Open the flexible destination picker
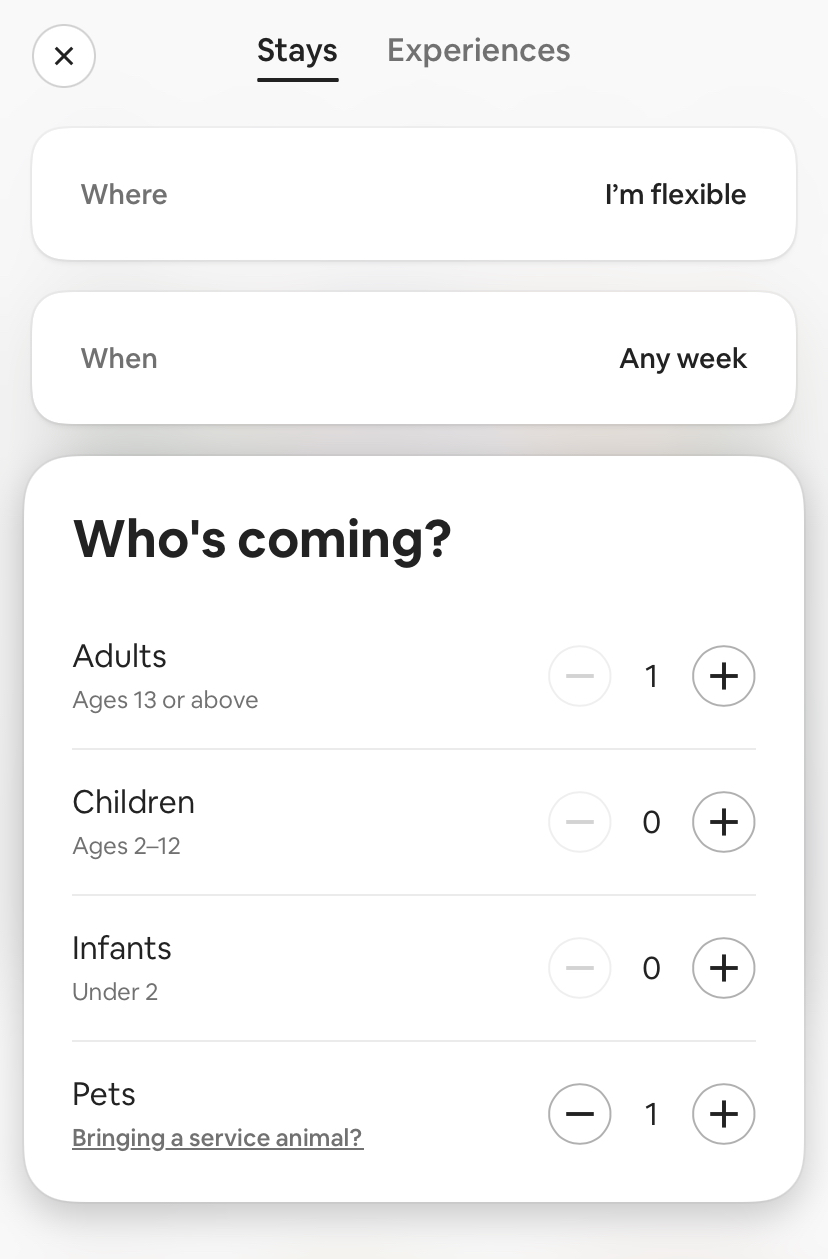This screenshot has height=1259, width=828. point(676,194)
